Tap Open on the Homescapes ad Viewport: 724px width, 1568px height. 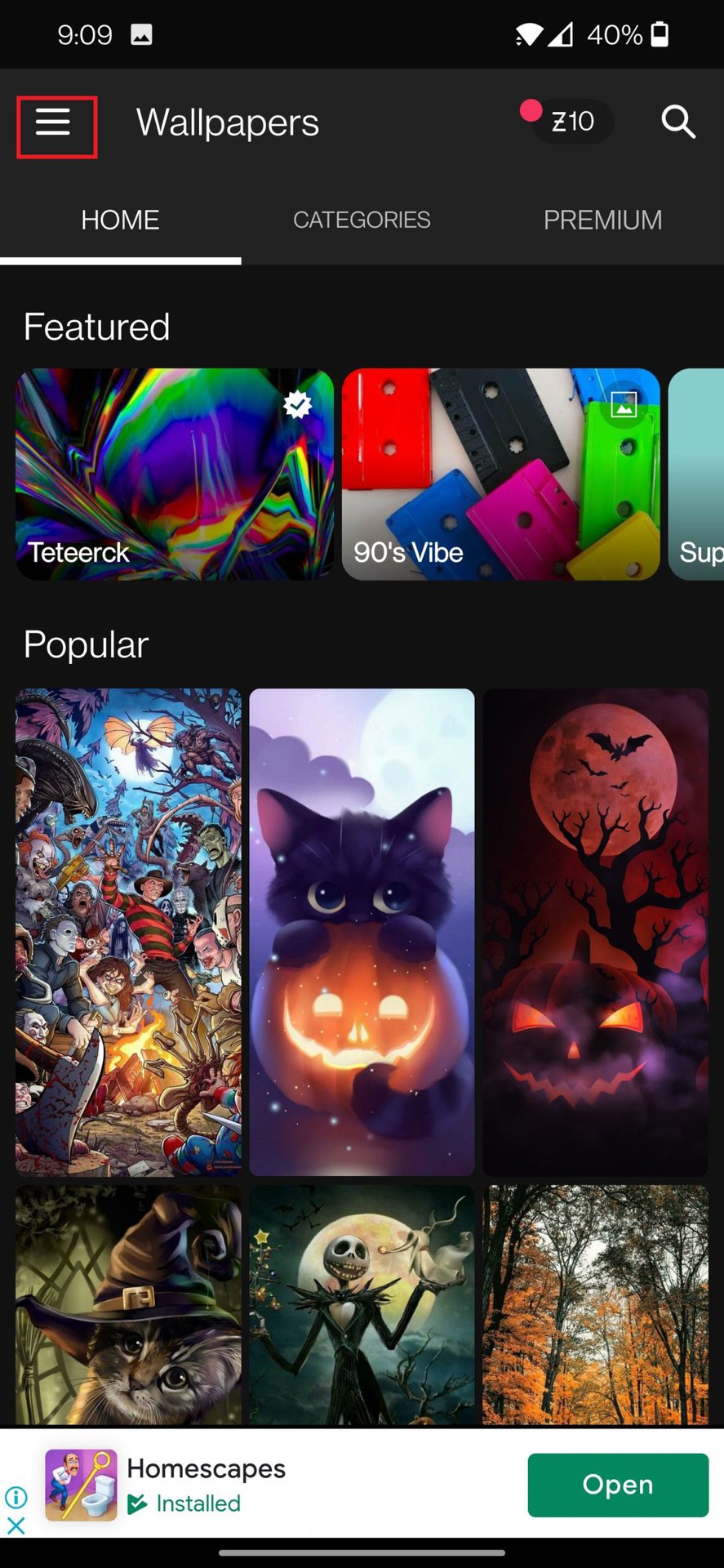tap(617, 1485)
